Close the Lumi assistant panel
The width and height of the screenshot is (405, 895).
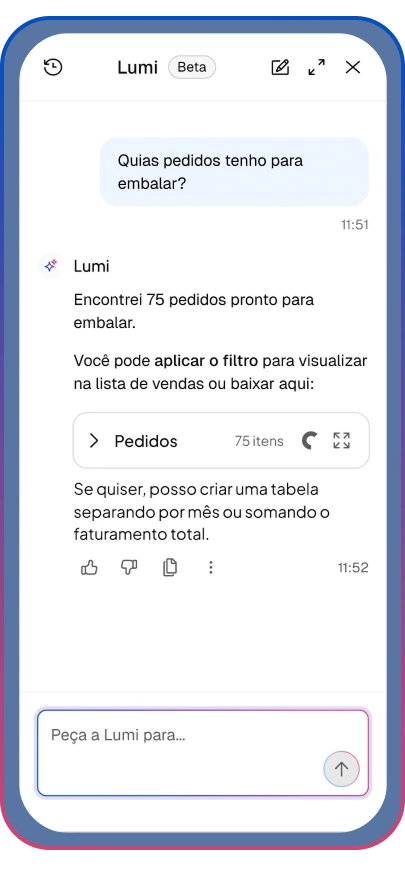tap(353, 67)
